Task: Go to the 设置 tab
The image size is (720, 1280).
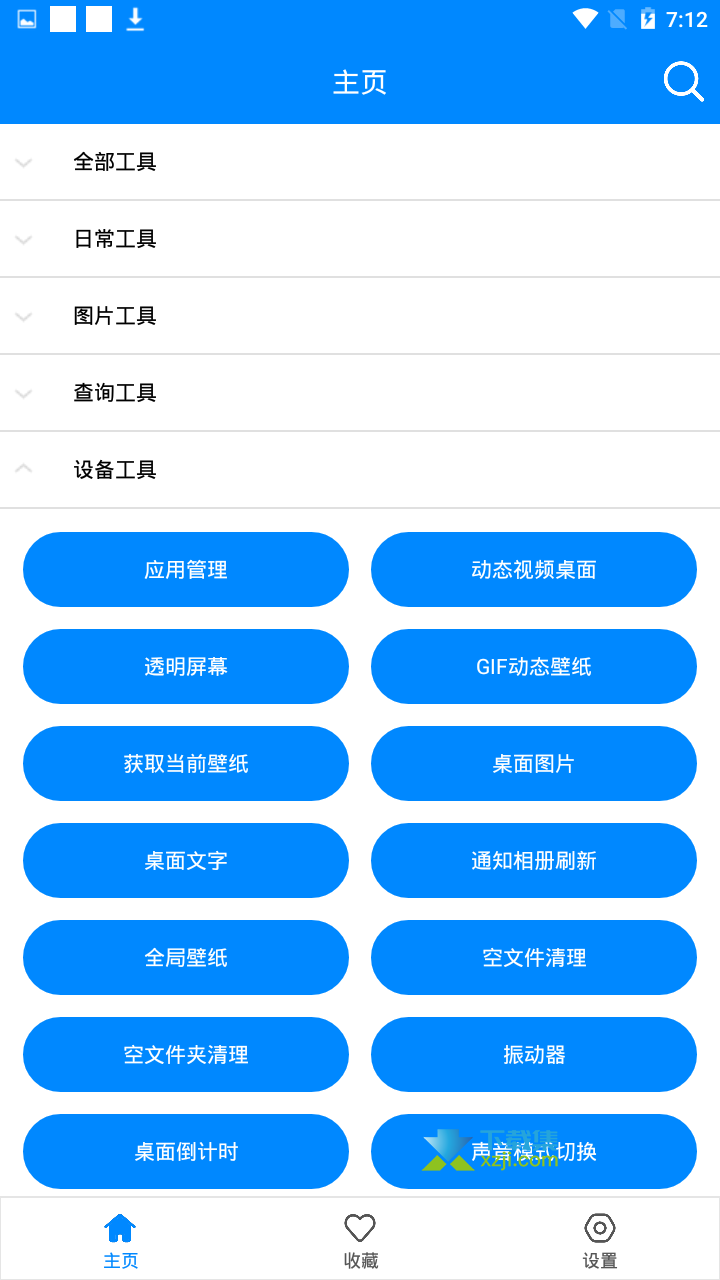Action: (x=600, y=1240)
